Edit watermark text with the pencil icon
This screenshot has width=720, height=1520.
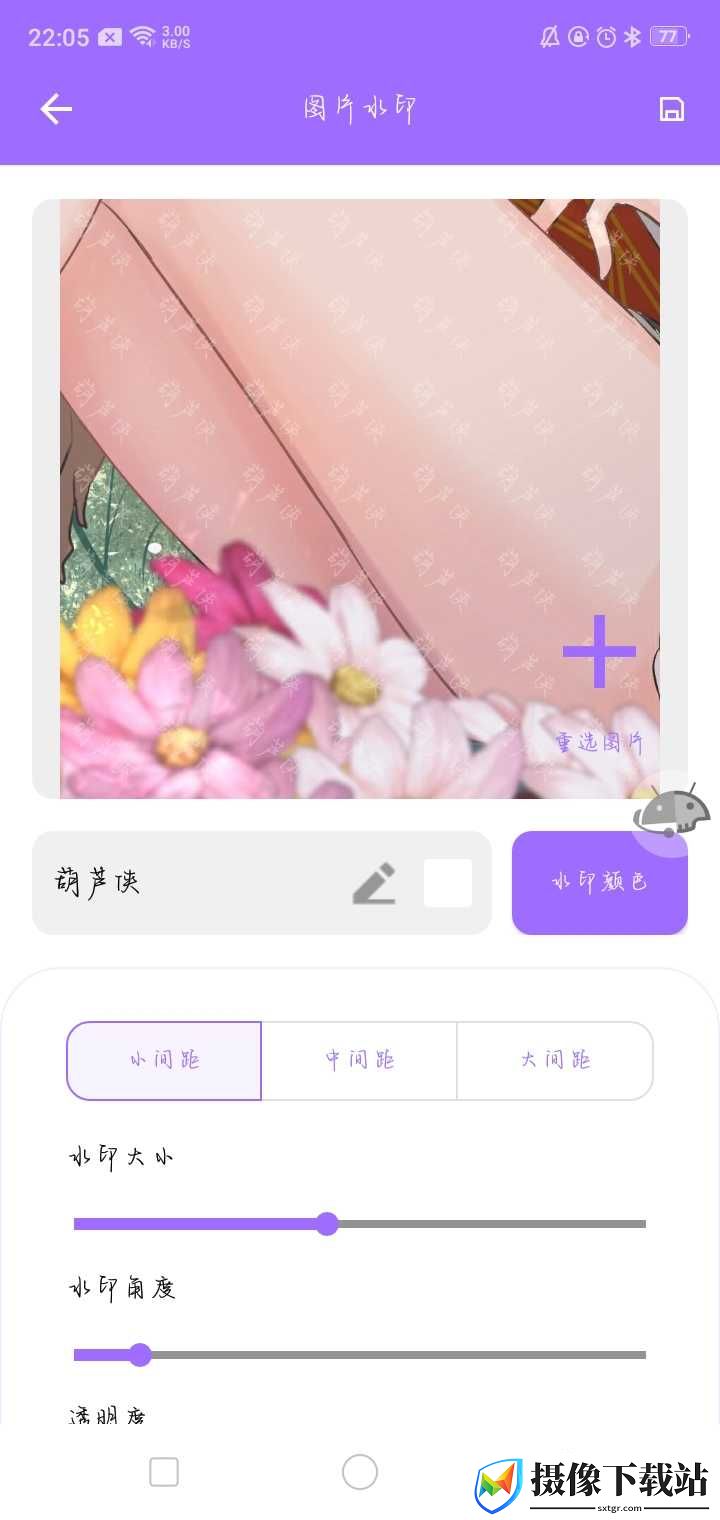coord(374,883)
